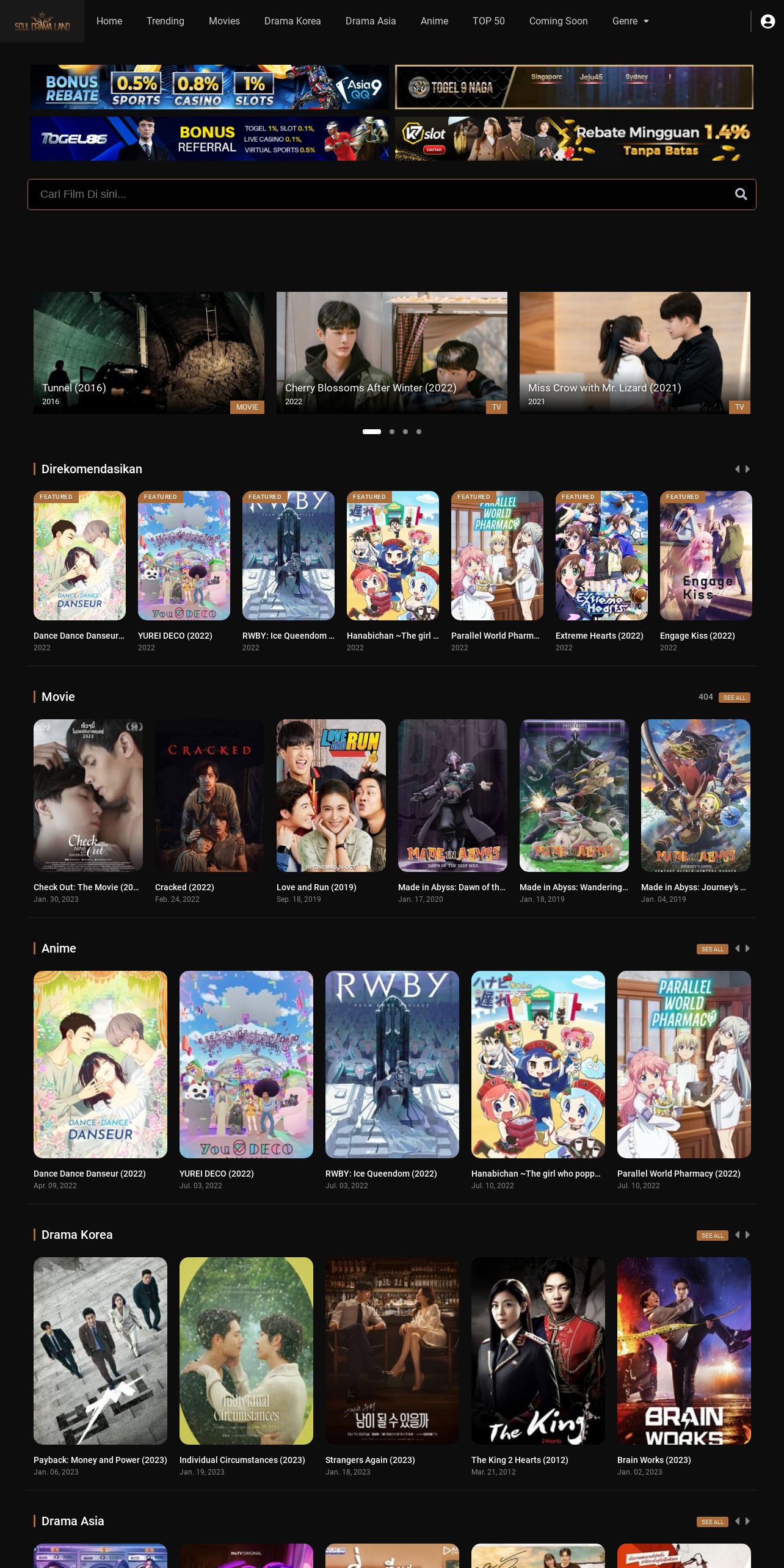See all titles in Movie section

tap(734, 697)
